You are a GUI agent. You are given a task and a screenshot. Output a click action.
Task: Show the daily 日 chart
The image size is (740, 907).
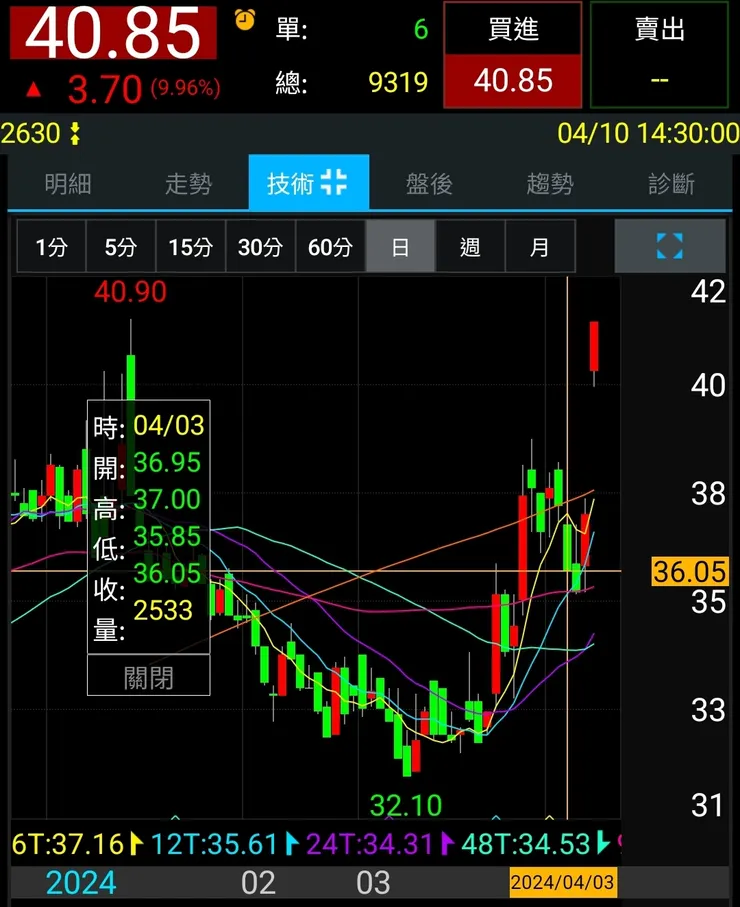point(400,247)
